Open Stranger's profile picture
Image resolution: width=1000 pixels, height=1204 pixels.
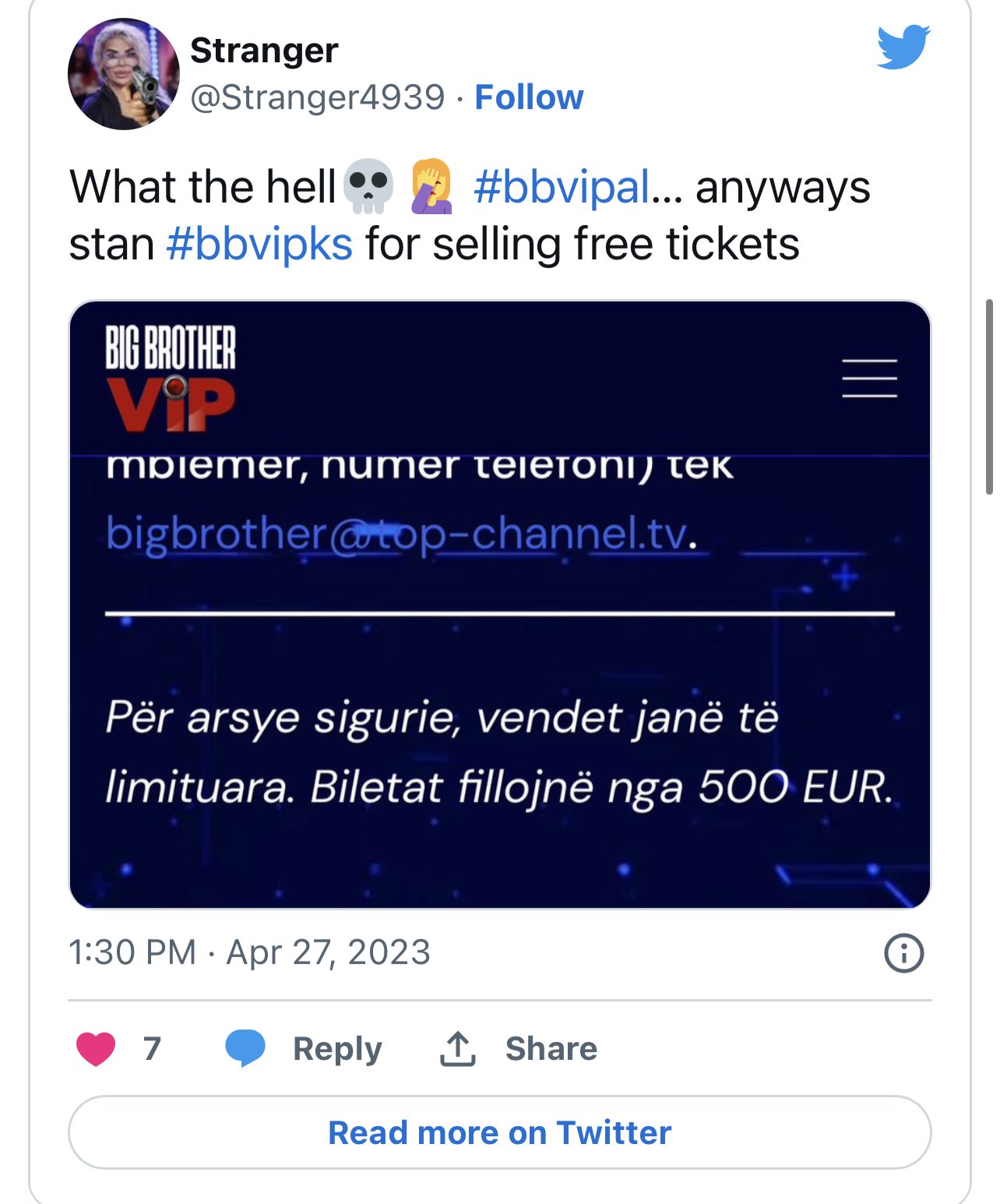coord(123,75)
